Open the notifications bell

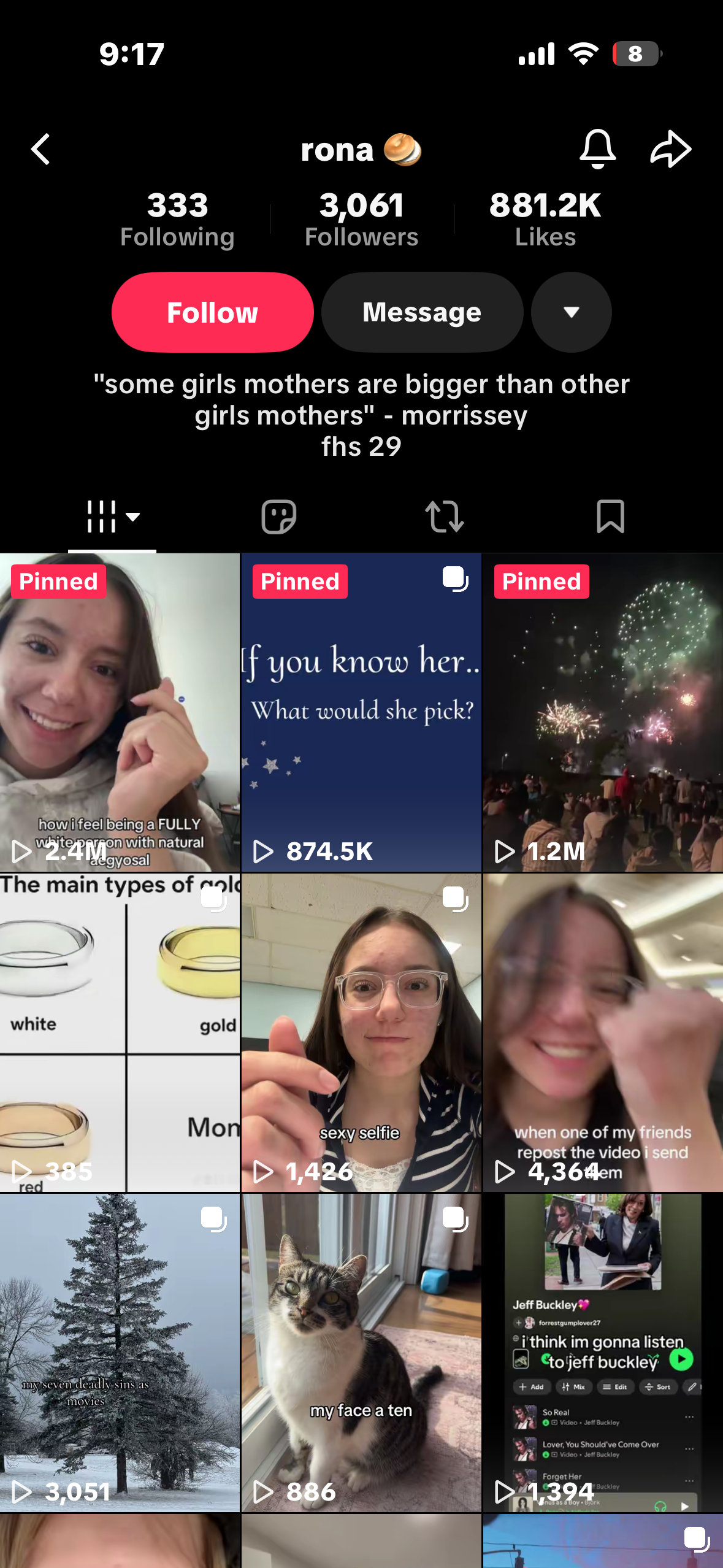click(x=597, y=149)
